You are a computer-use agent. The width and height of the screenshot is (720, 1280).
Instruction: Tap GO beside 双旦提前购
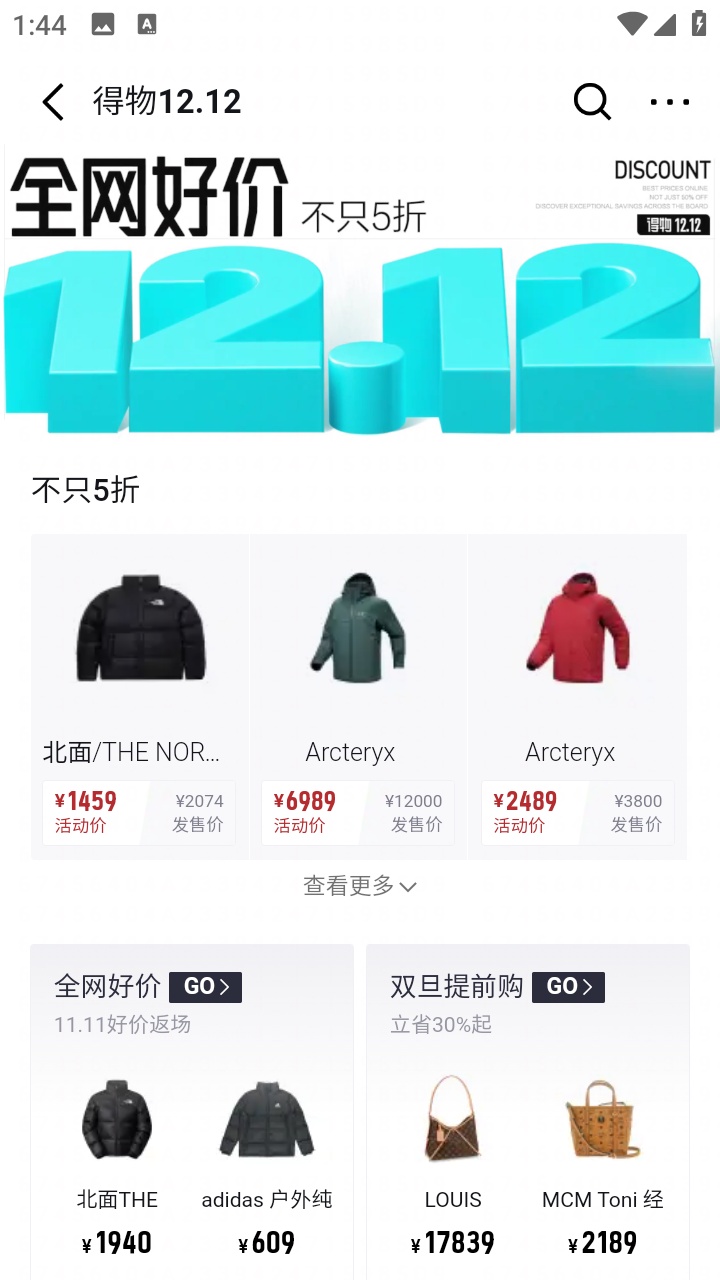click(x=568, y=987)
